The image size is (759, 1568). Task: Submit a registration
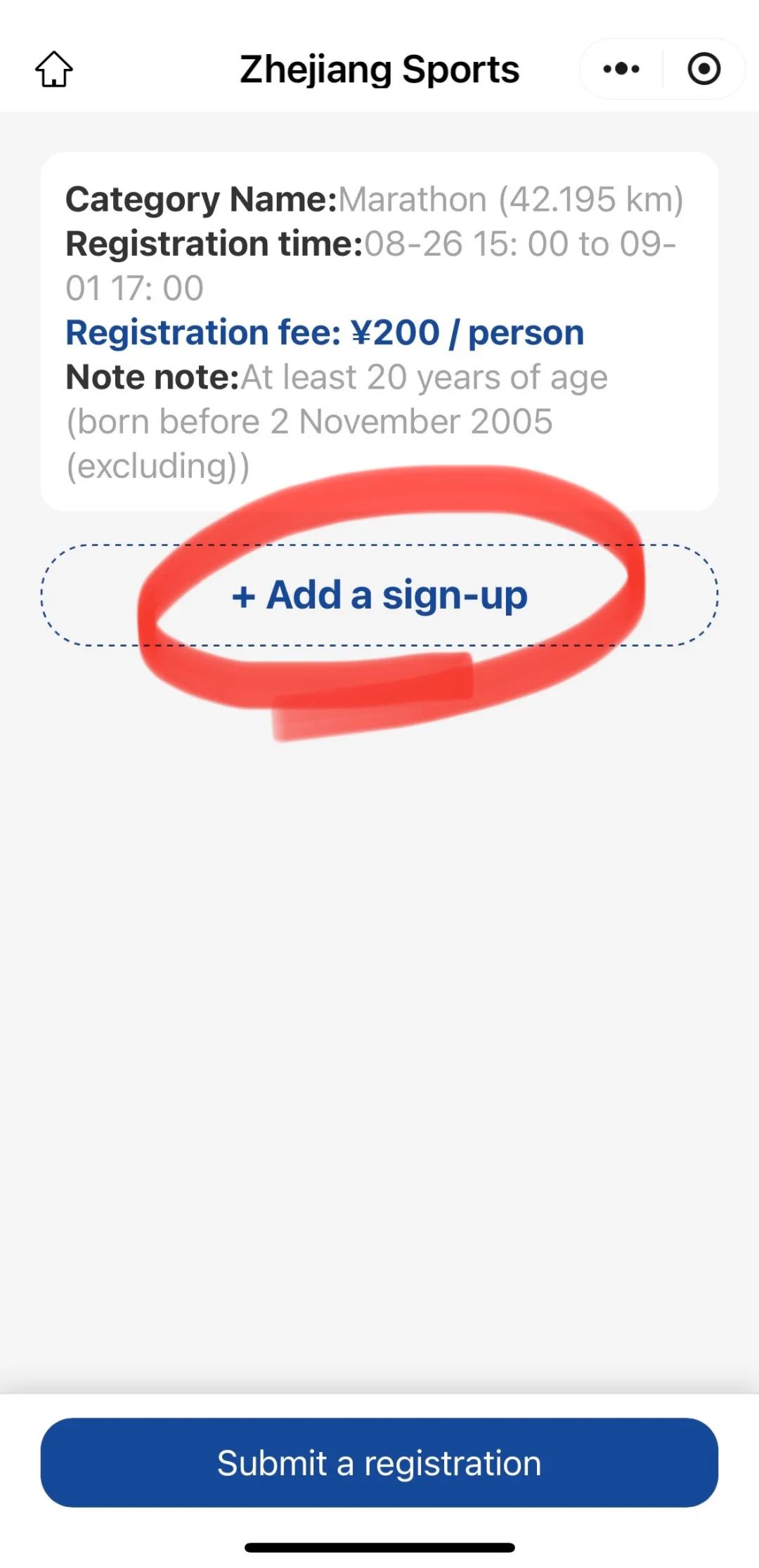coord(379,1463)
